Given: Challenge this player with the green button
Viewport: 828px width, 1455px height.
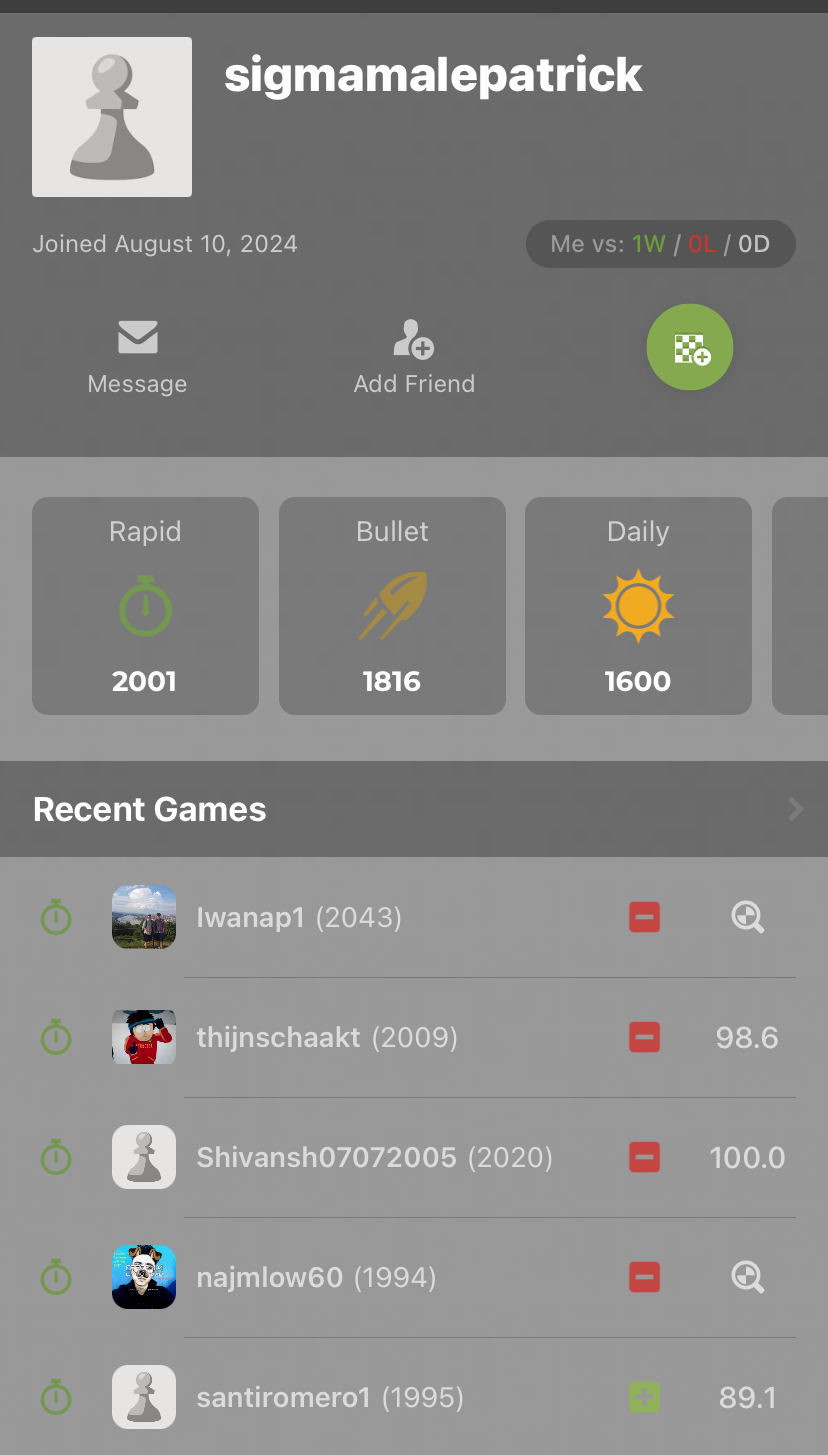Looking at the screenshot, I should [690, 348].
